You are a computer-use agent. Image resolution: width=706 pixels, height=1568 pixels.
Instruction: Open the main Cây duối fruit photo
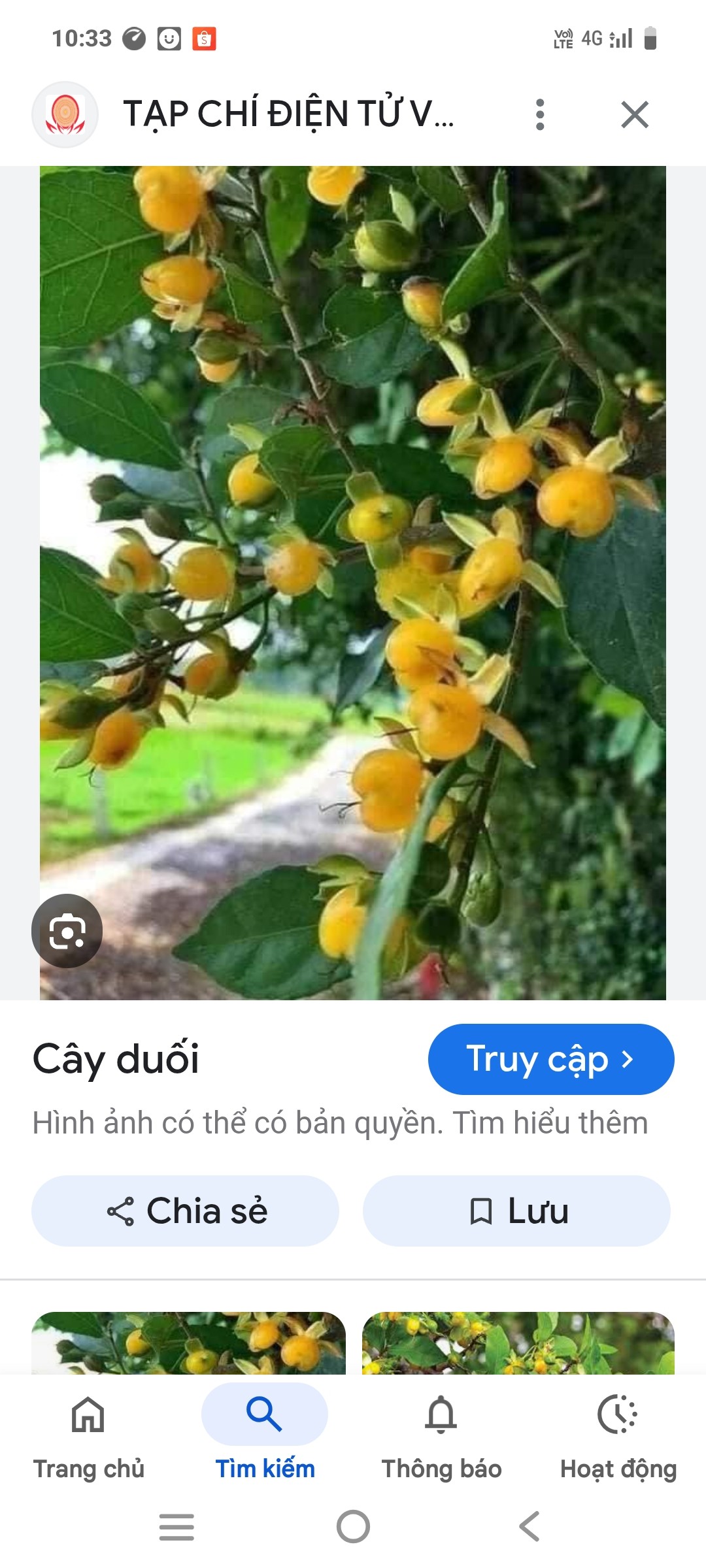coord(353,583)
